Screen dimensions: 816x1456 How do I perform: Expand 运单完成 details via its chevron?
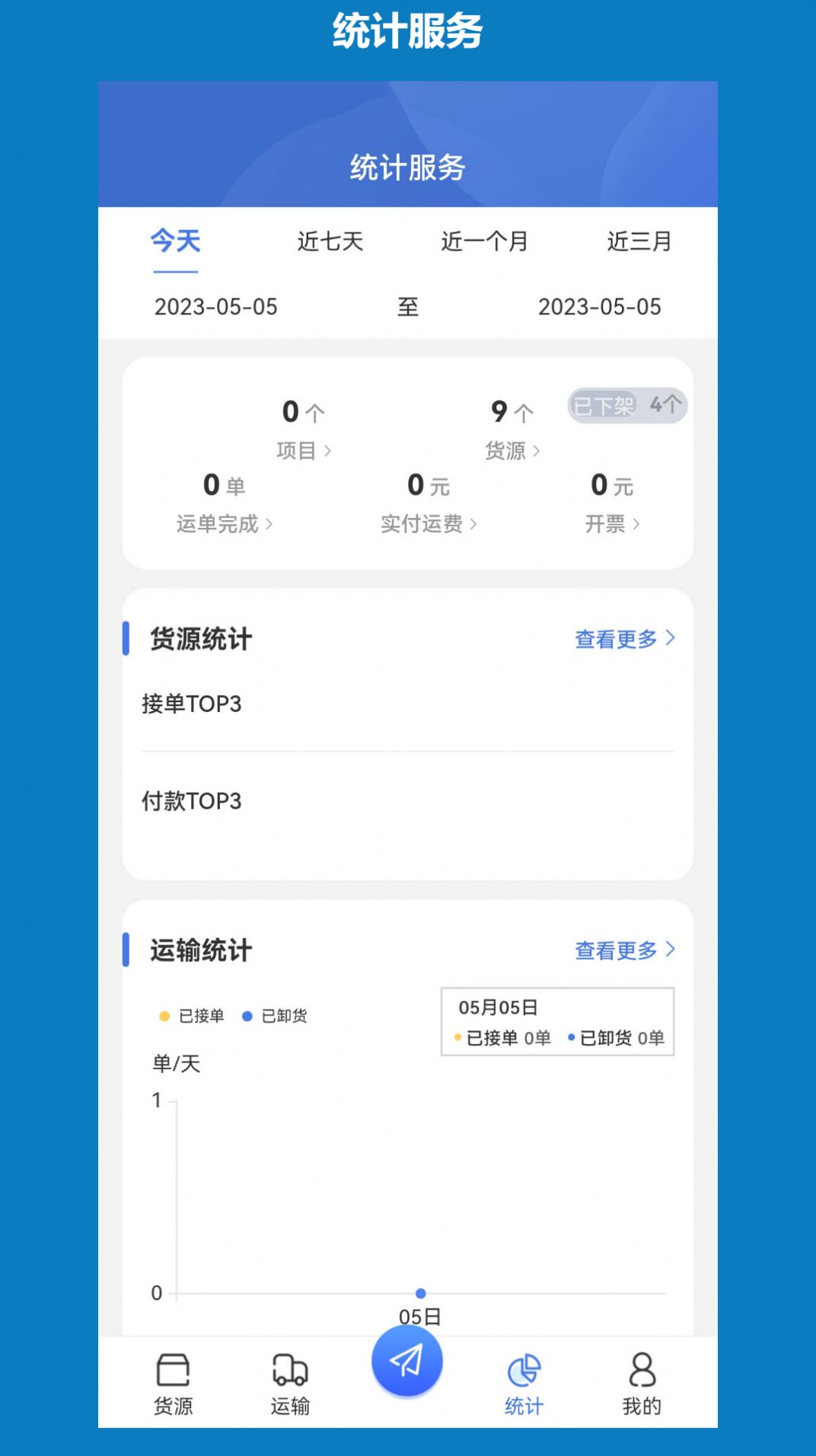point(272,523)
